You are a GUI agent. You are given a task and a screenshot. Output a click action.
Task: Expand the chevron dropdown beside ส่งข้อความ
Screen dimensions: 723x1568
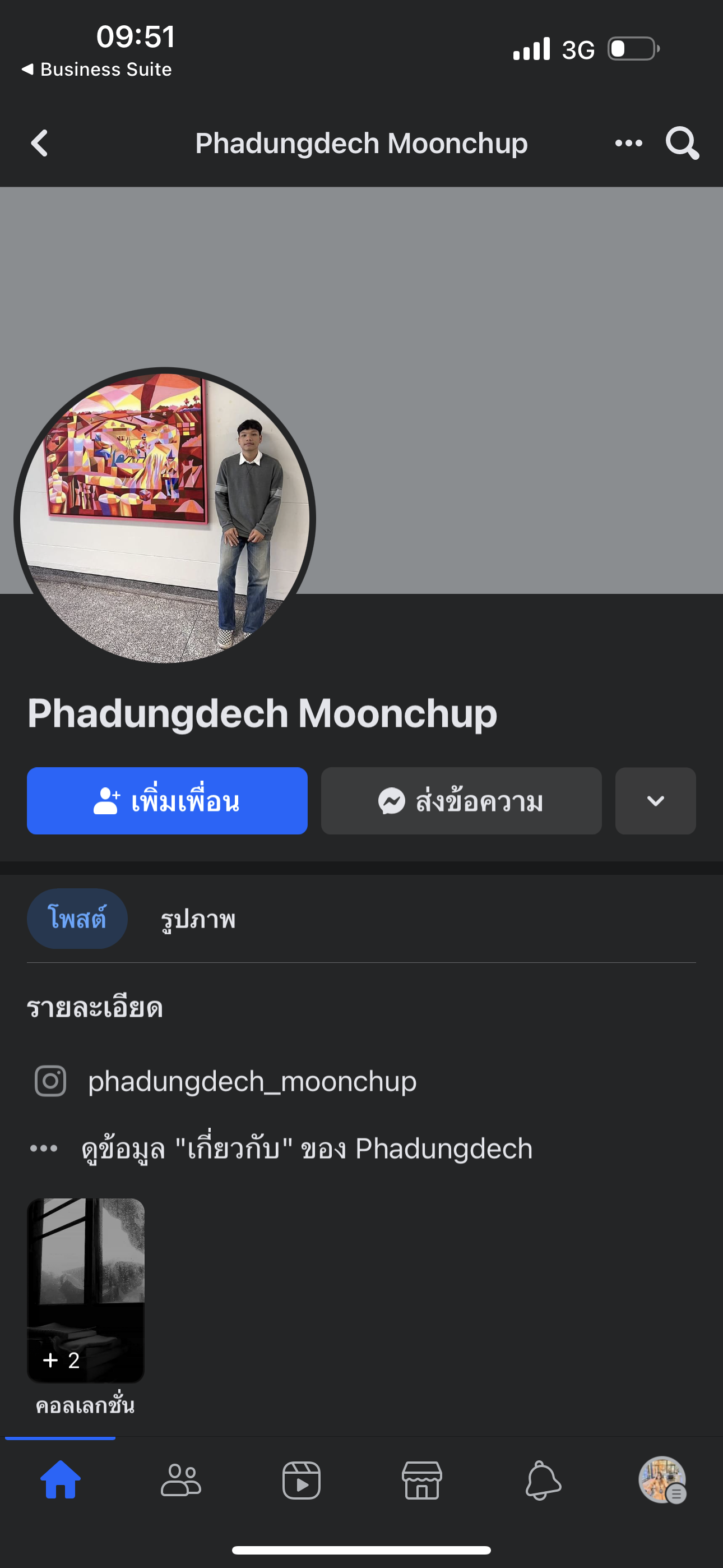655,800
